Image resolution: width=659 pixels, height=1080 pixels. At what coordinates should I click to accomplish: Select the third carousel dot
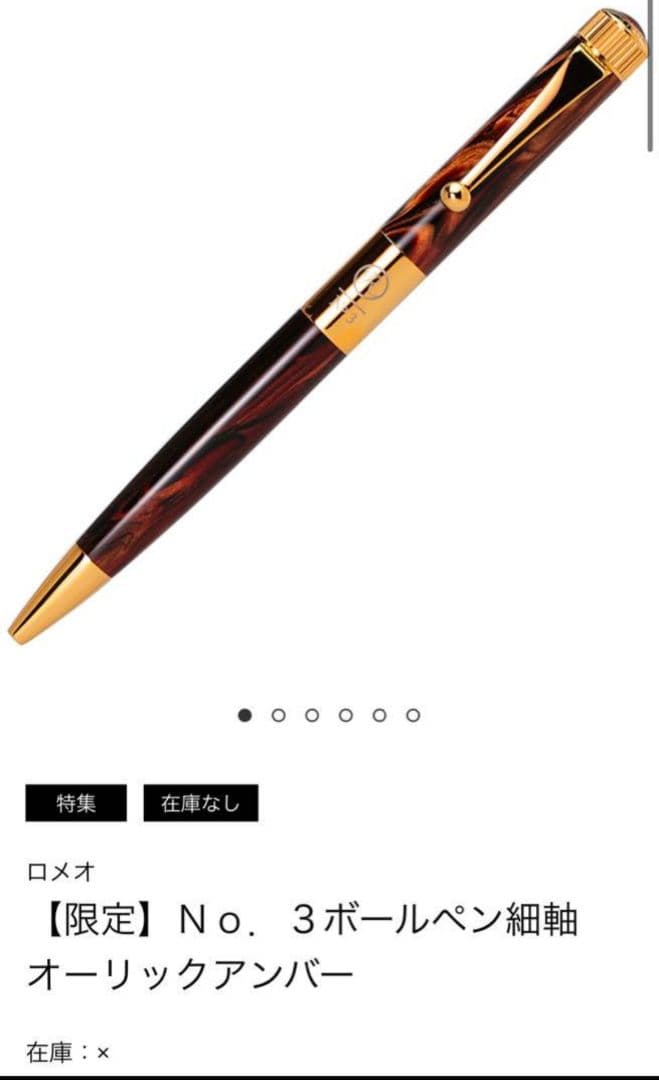pos(312,715)
